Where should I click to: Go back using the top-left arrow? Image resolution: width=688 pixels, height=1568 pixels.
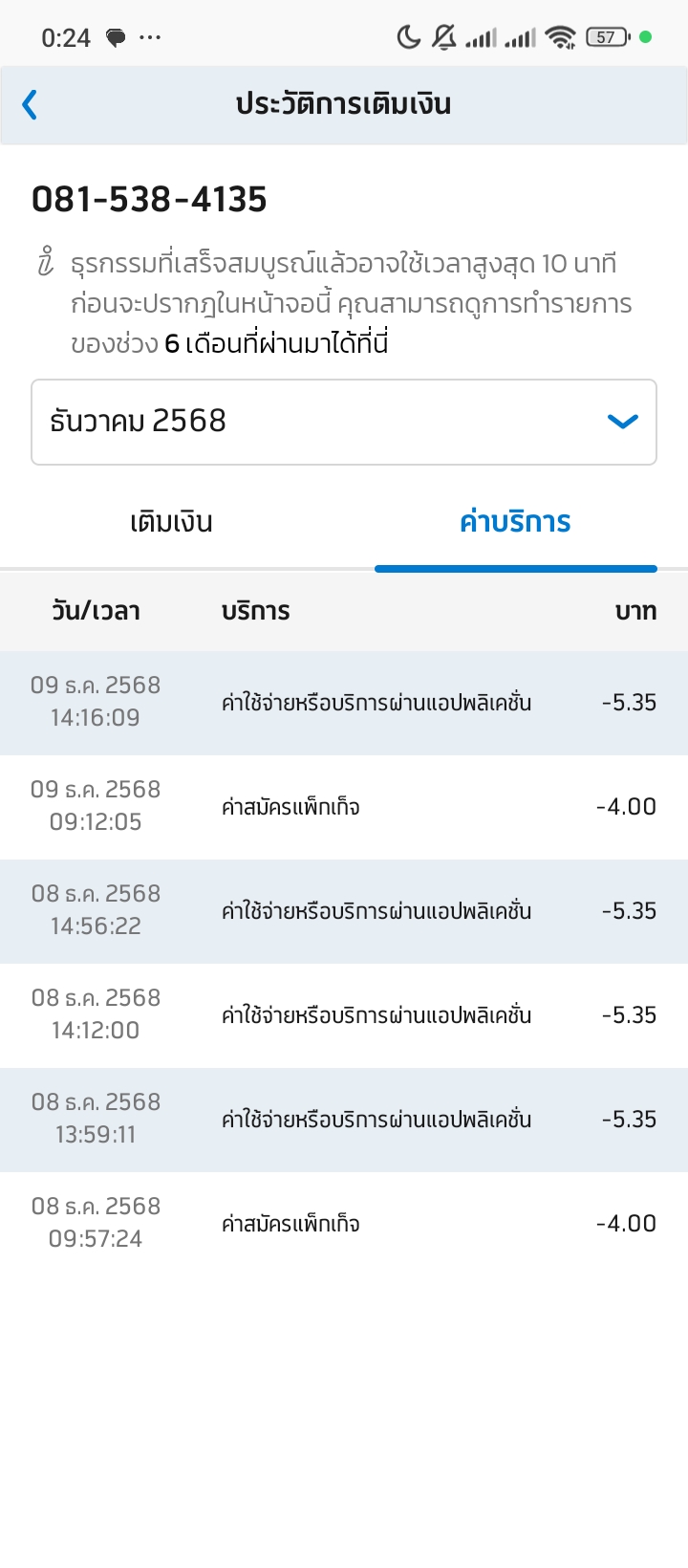[31, 104]
